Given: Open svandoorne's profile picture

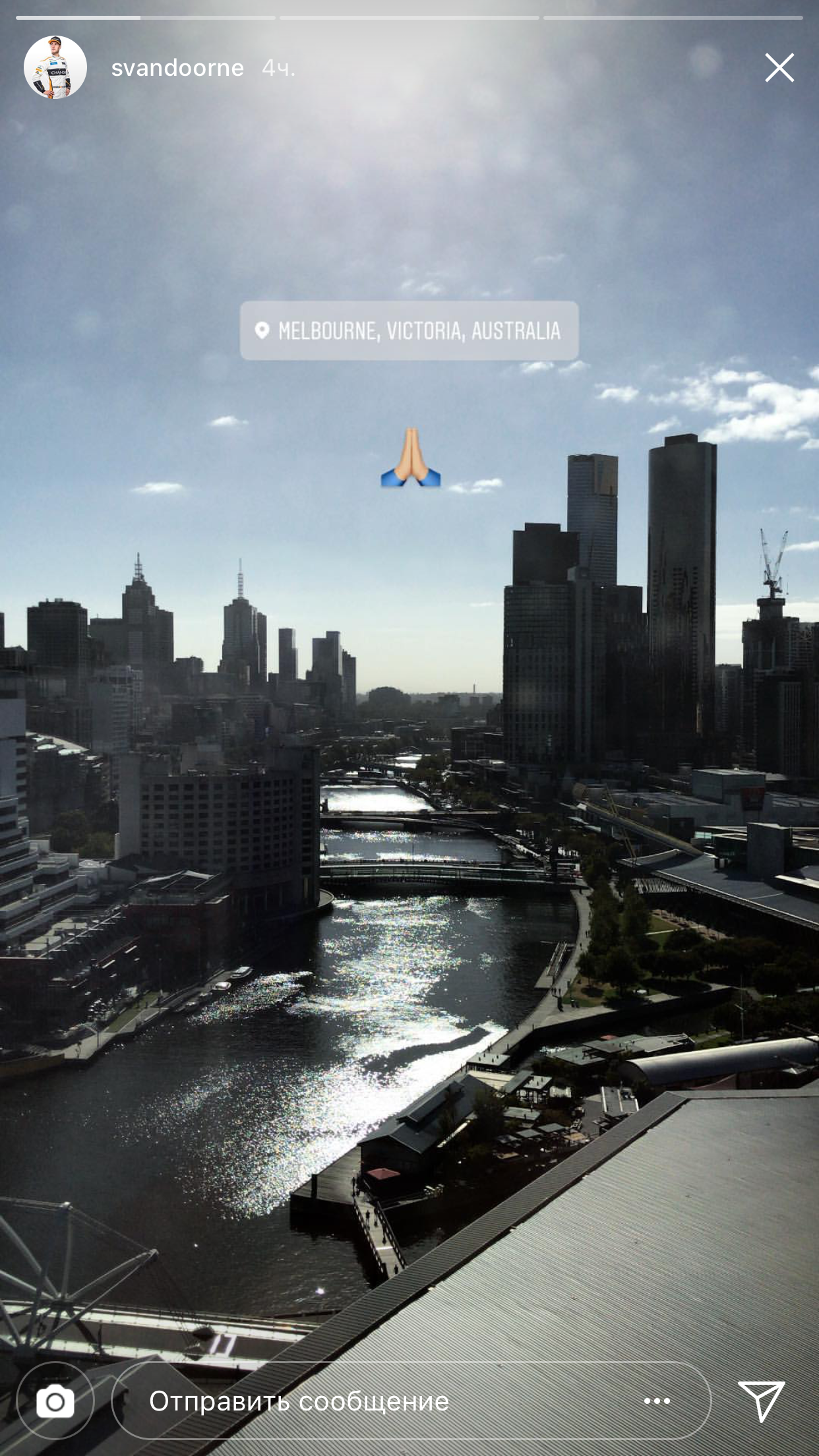Looking at the screenshot, I should [55, 67].
